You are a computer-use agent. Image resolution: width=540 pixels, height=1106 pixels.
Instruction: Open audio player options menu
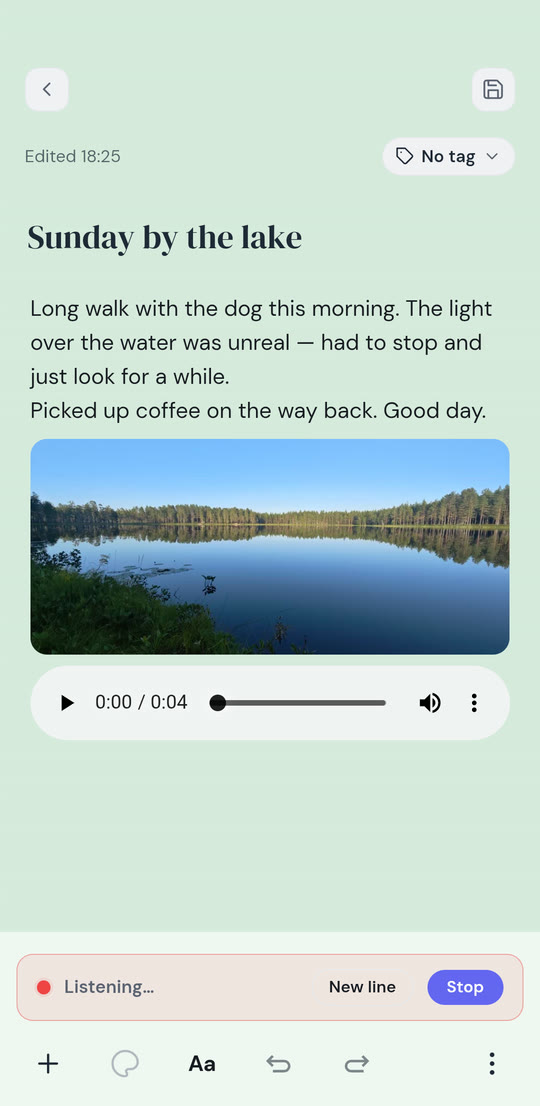474,703
